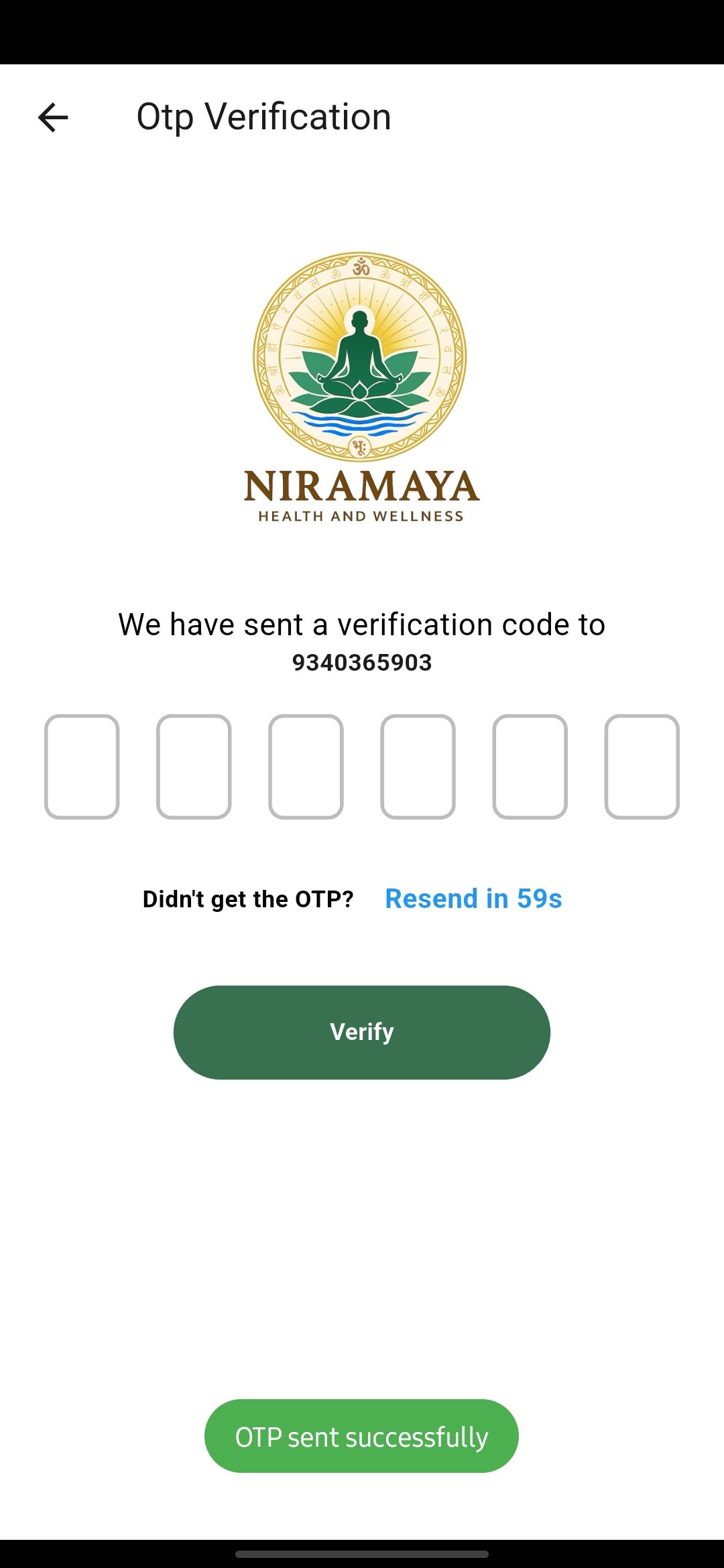Select the second OTP digit box
Viewport: 724px width, 1568px height.
pos(194,767)
